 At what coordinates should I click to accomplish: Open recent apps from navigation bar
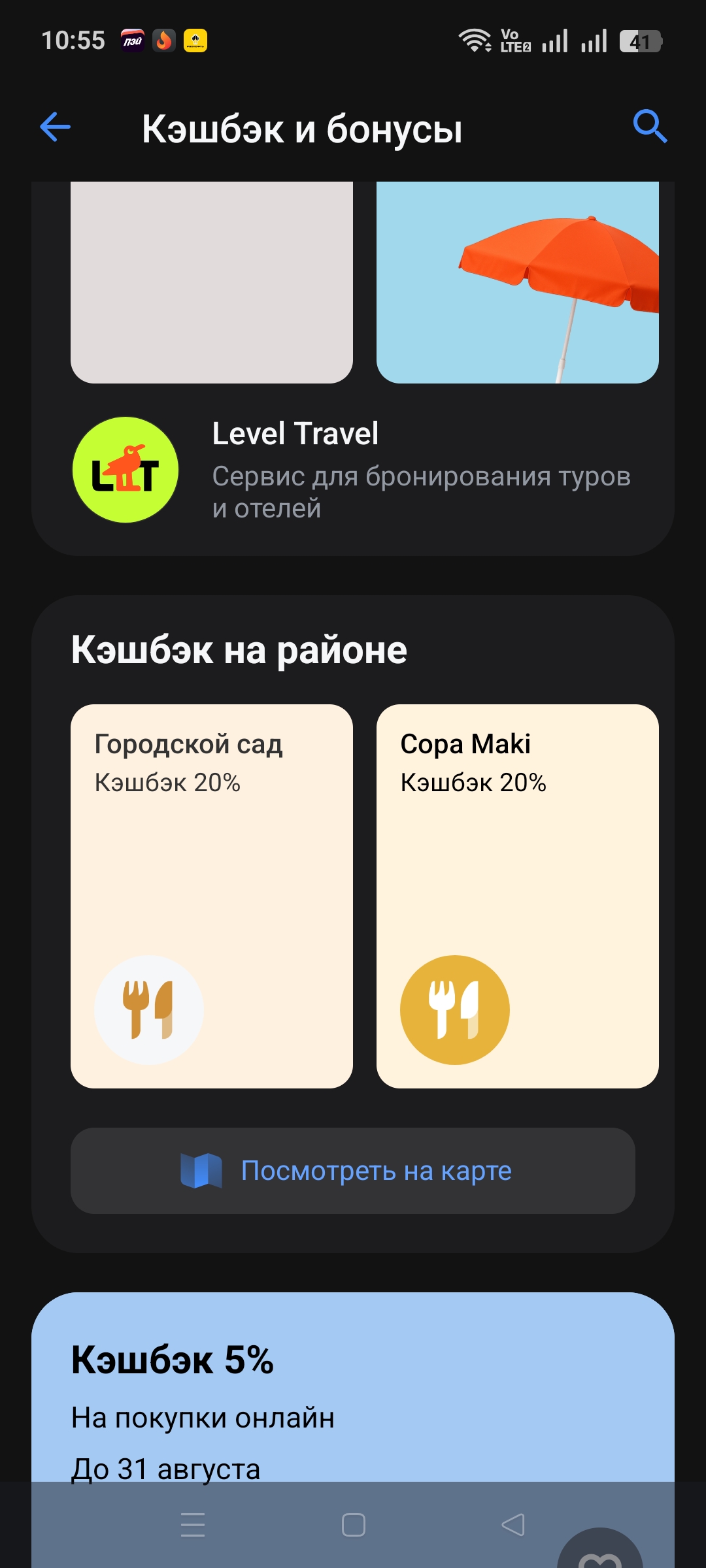pos(193,1525)
